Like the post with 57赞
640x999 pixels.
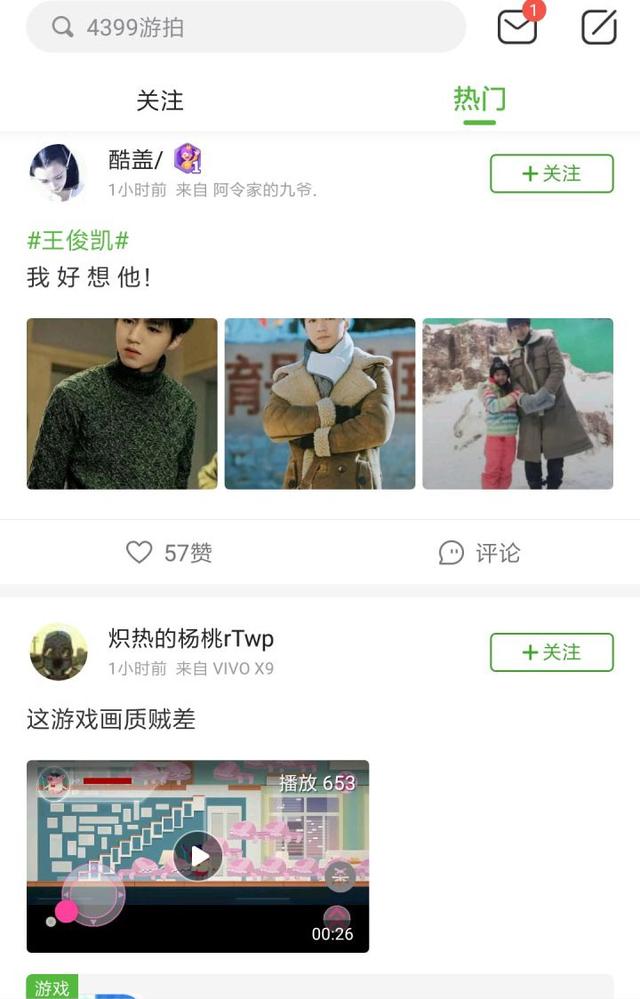tap(168, 552)
